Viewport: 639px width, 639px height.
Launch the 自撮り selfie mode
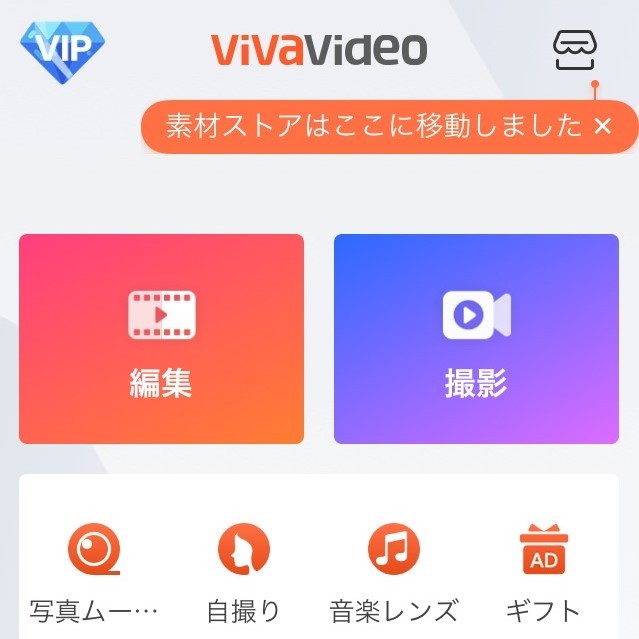[x=244, y=572]
